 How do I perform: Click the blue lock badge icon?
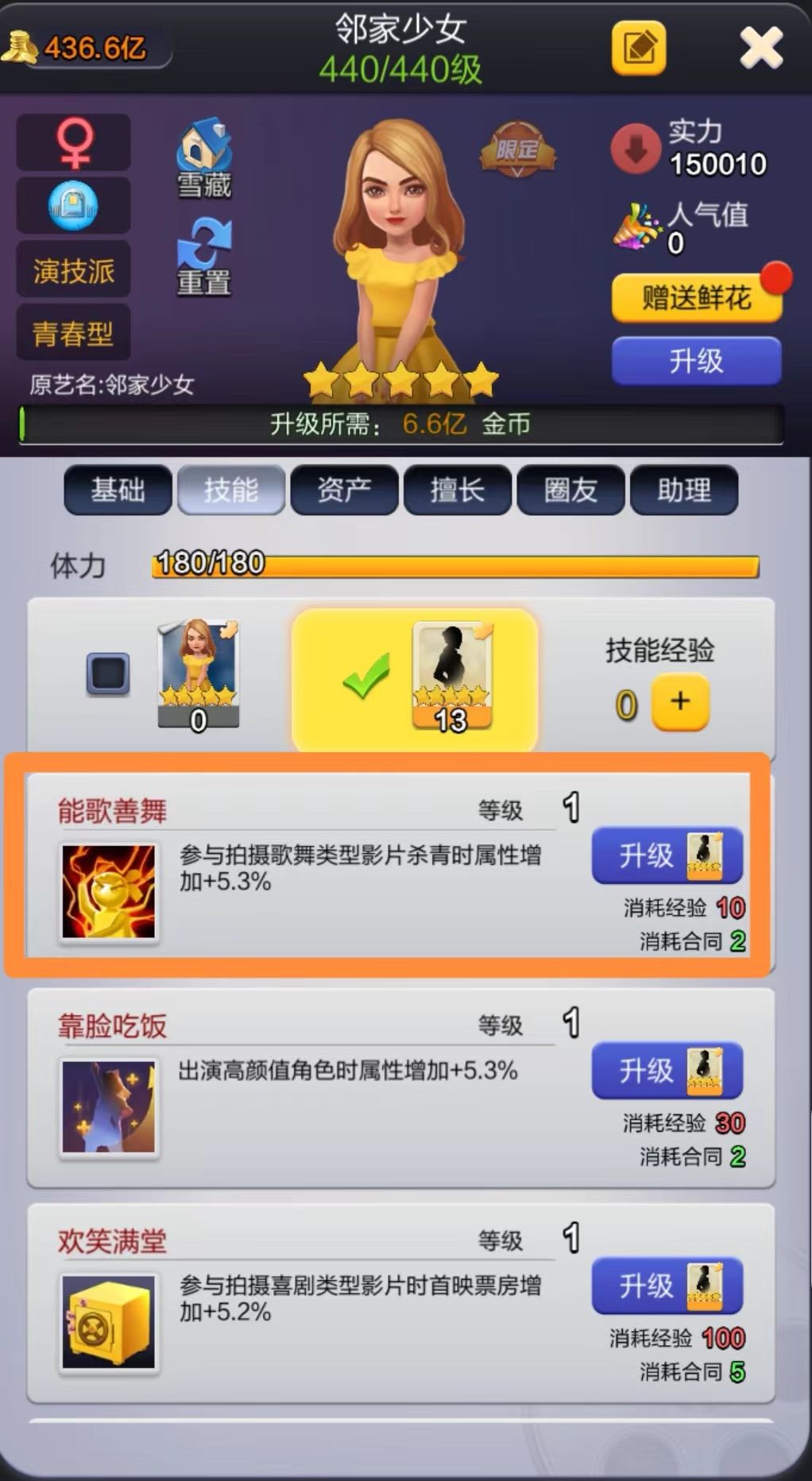point(73,205)
